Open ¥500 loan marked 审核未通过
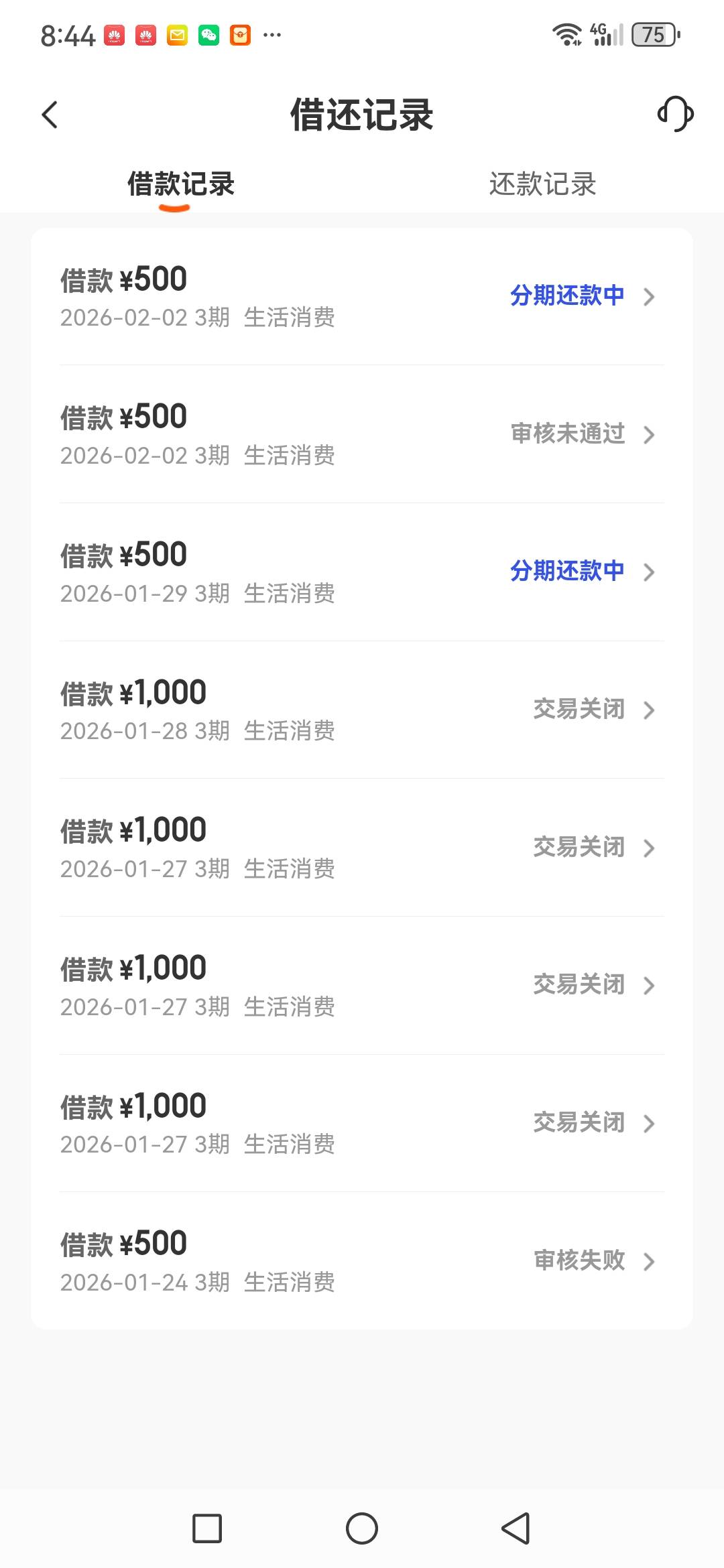Image resolution: width=724 pixels, height=1568 pixels. tap(362, 434)
